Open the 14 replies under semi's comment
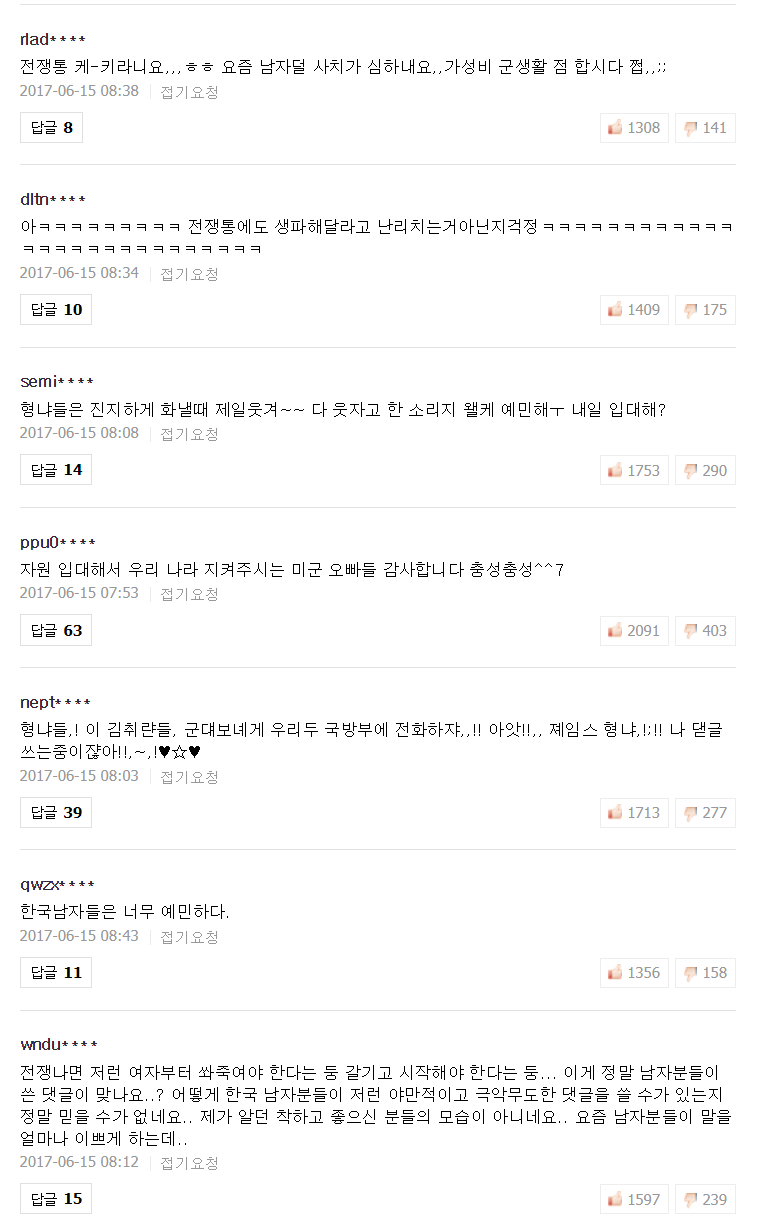This screenshot has height=1224, width=761. point(56,470)
